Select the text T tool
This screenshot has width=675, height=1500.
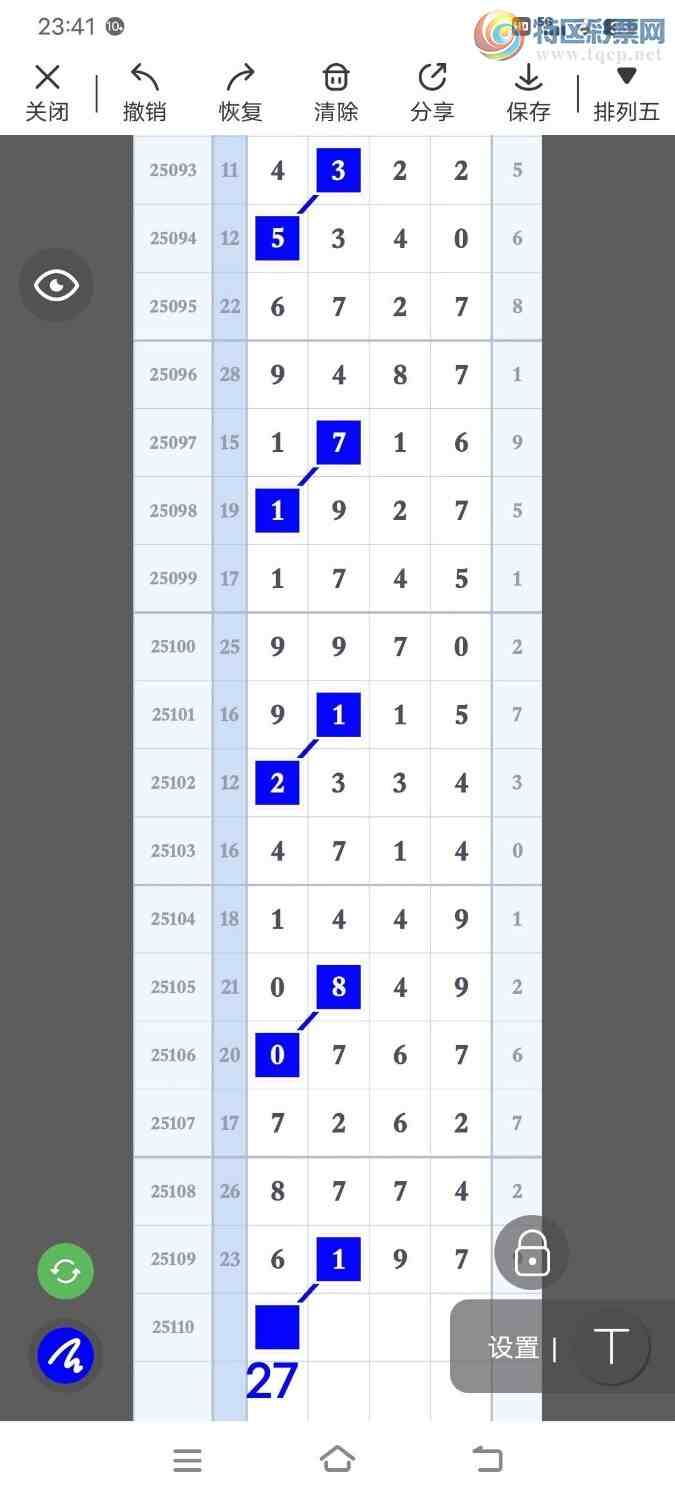(x=611, y=1347)
